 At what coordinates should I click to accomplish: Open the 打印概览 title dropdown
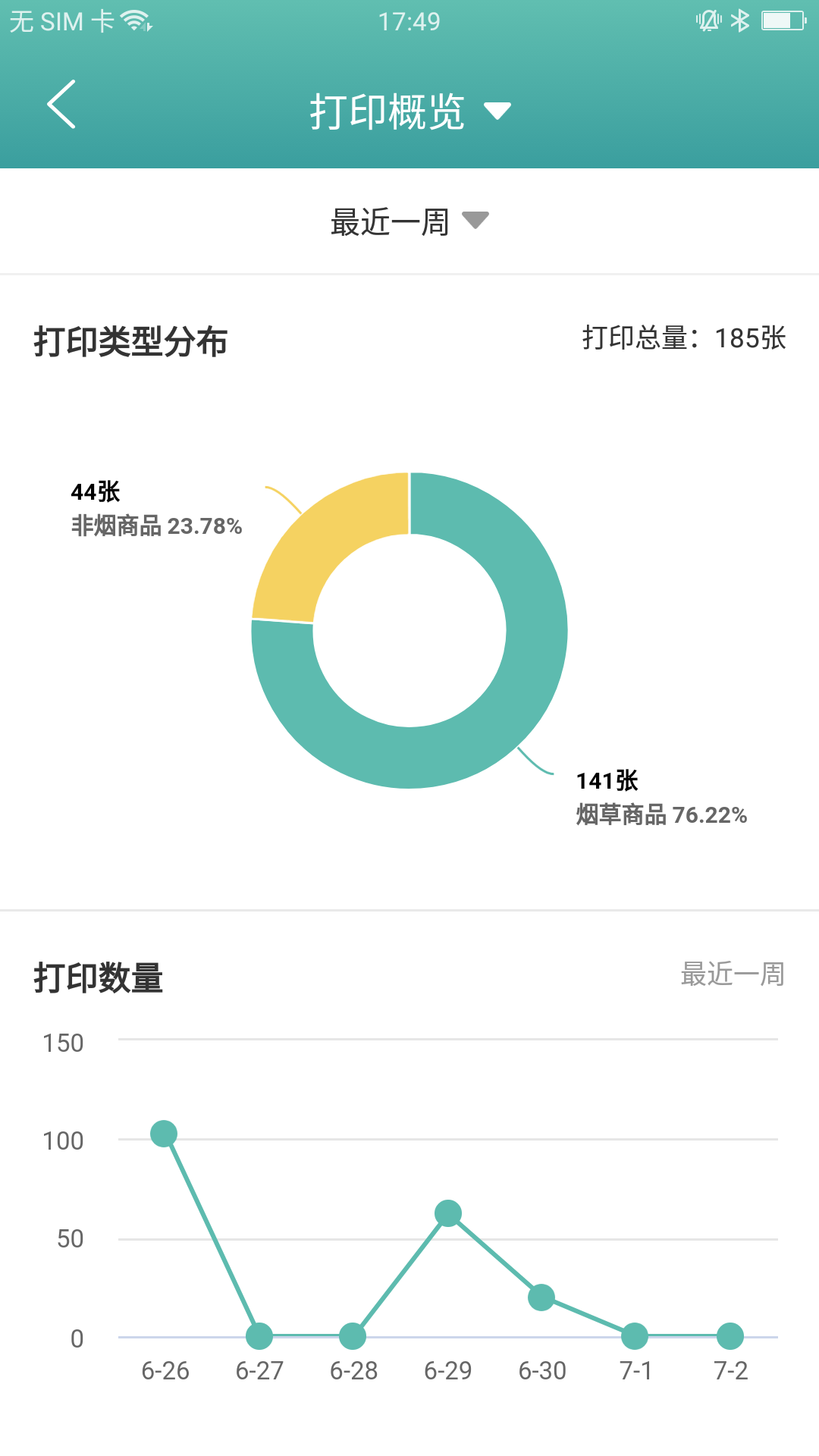coord(409,108)
